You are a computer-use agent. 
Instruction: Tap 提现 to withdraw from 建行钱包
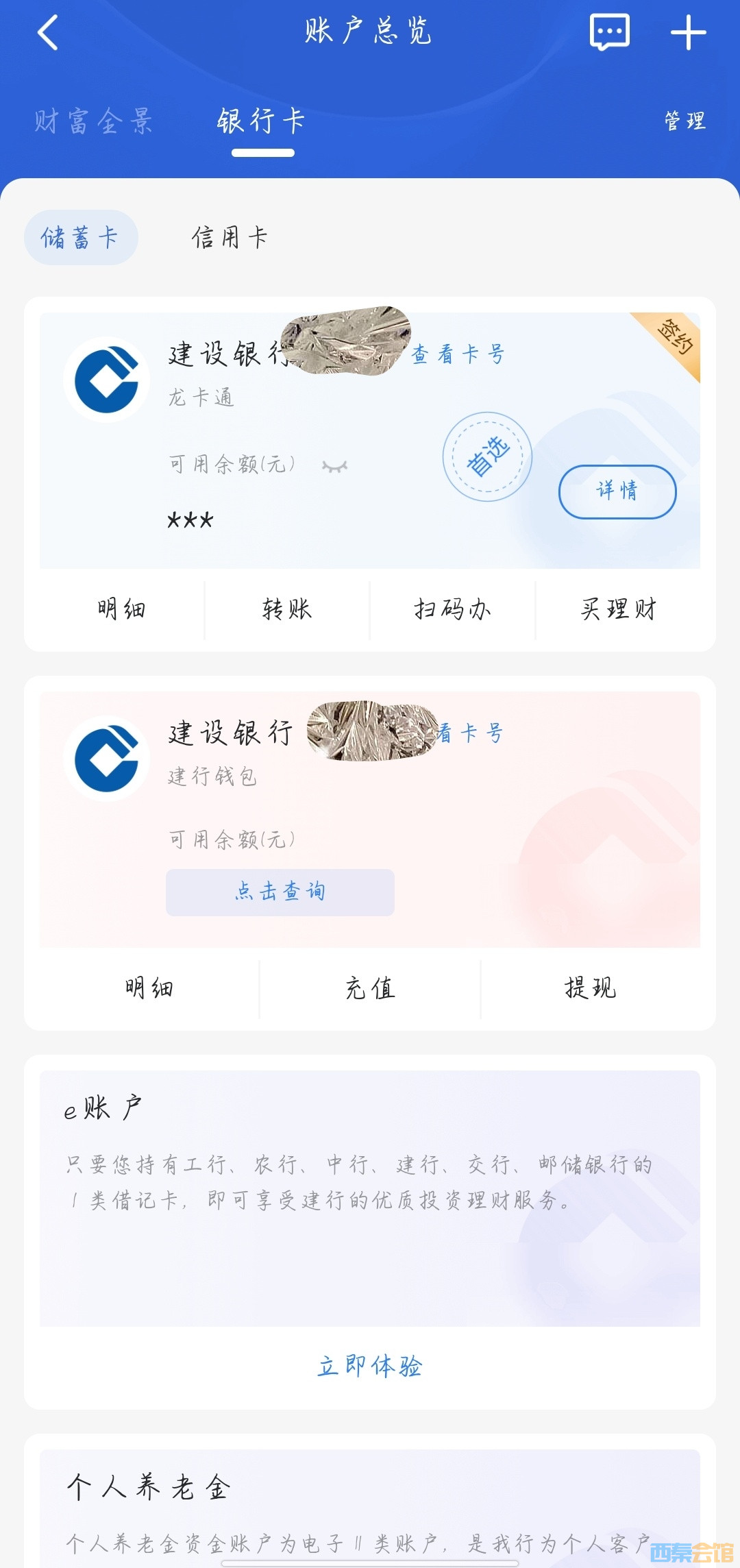(x=591, y=988)
